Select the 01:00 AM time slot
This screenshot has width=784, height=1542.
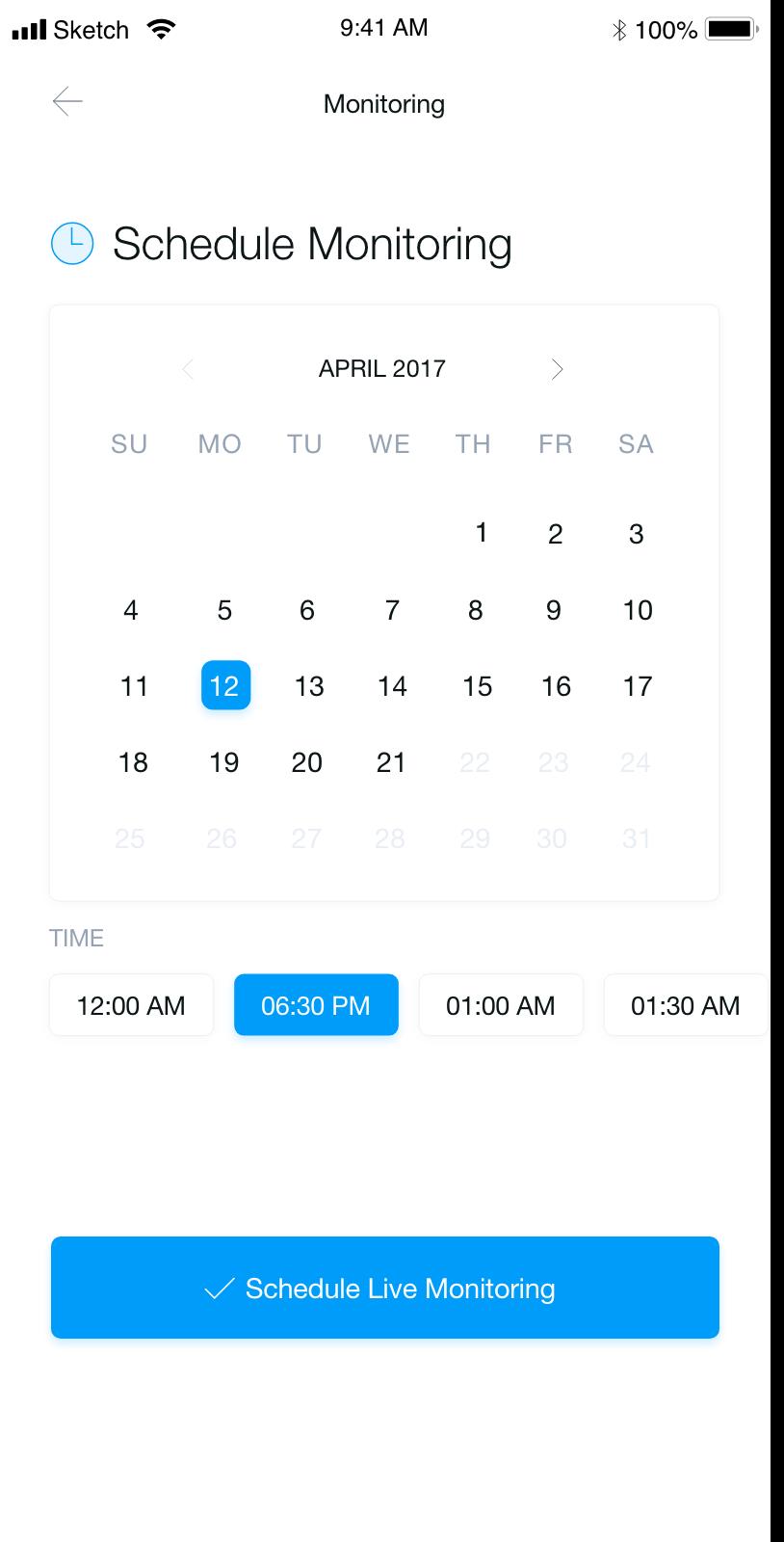[501, 1005]
